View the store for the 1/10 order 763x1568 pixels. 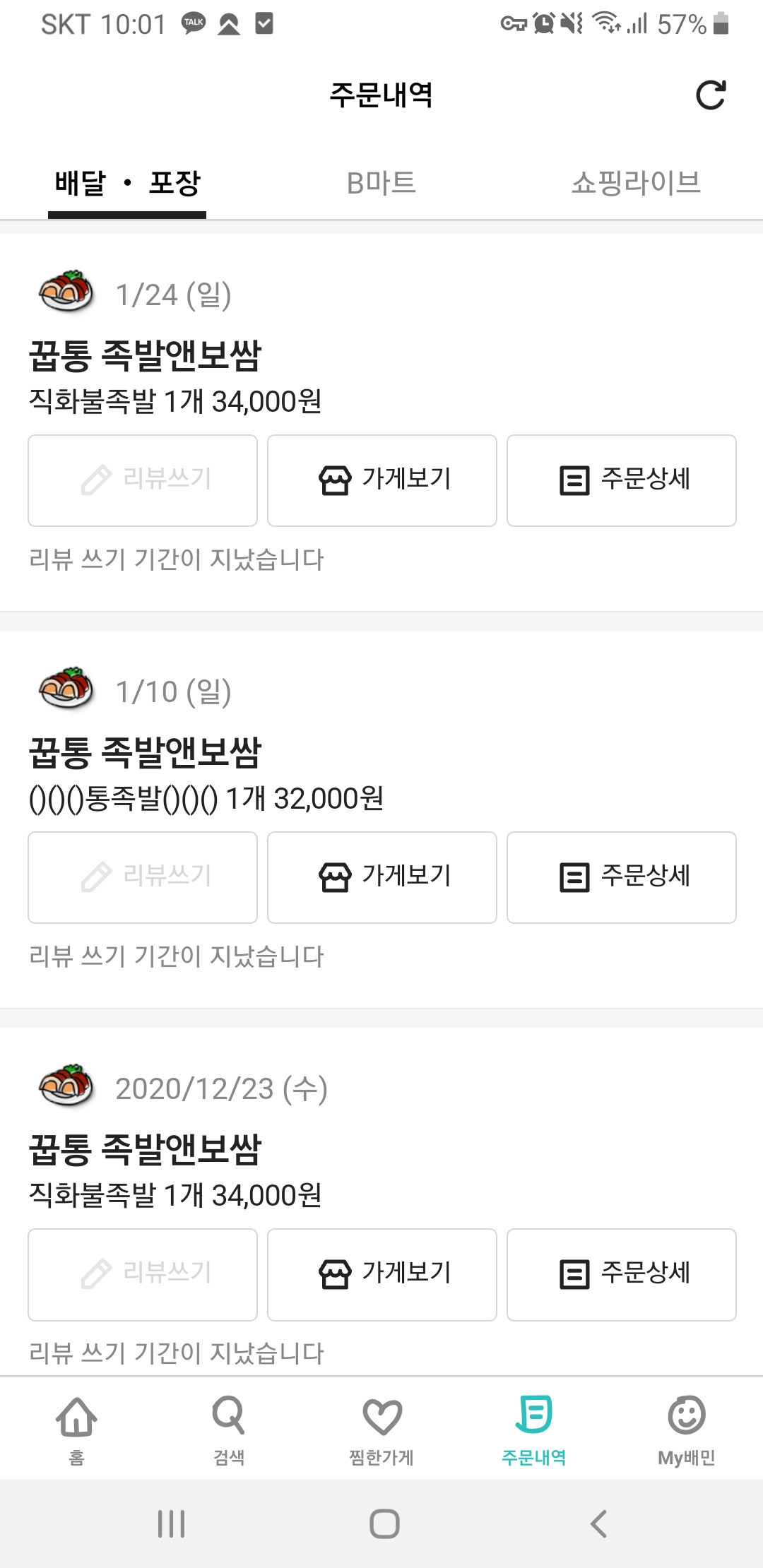click(382, 877)
